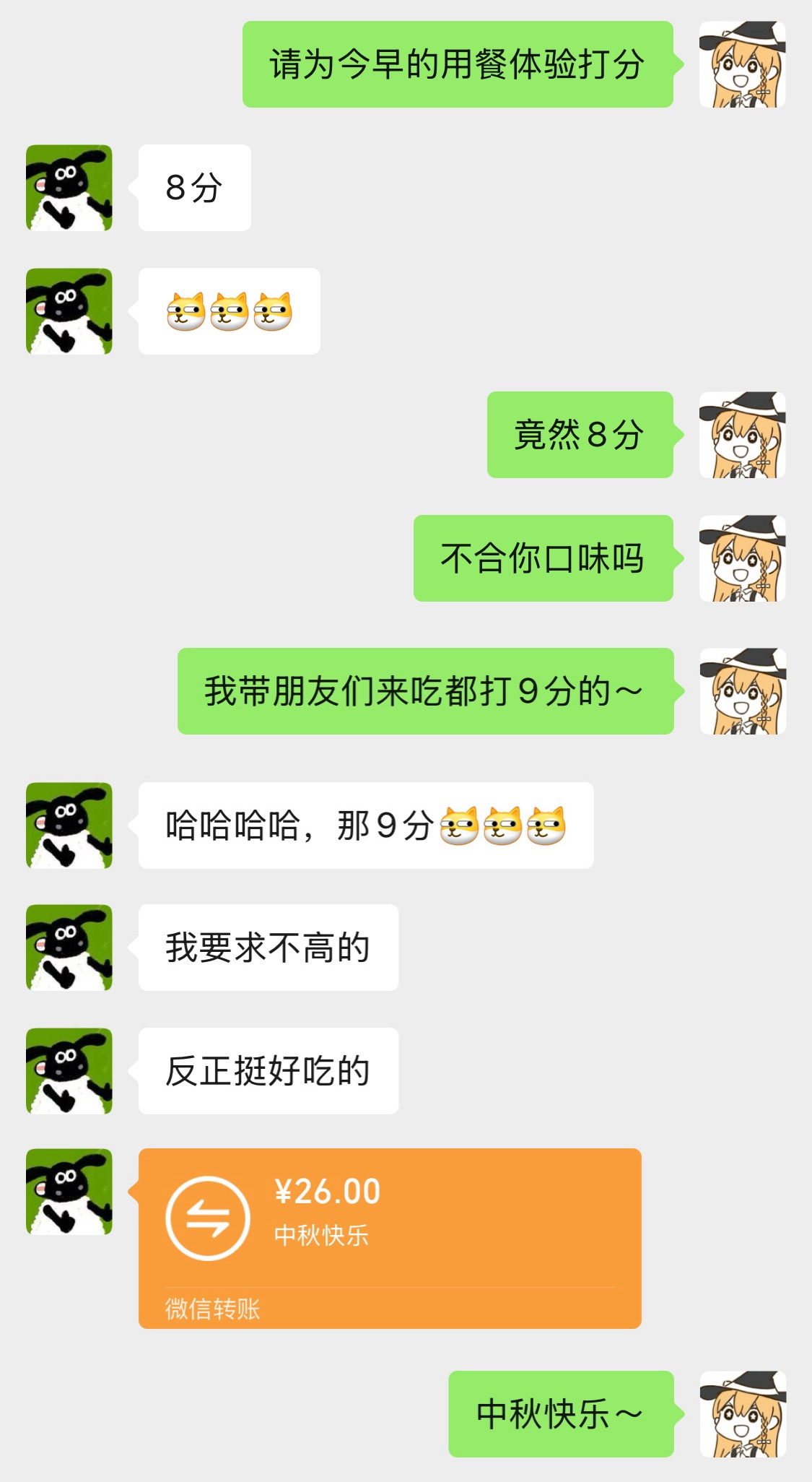This screenshot has height=1482, width=812.
Task: Open sheep avatar profile beside "8分" message
Action: tap(69, 188)
